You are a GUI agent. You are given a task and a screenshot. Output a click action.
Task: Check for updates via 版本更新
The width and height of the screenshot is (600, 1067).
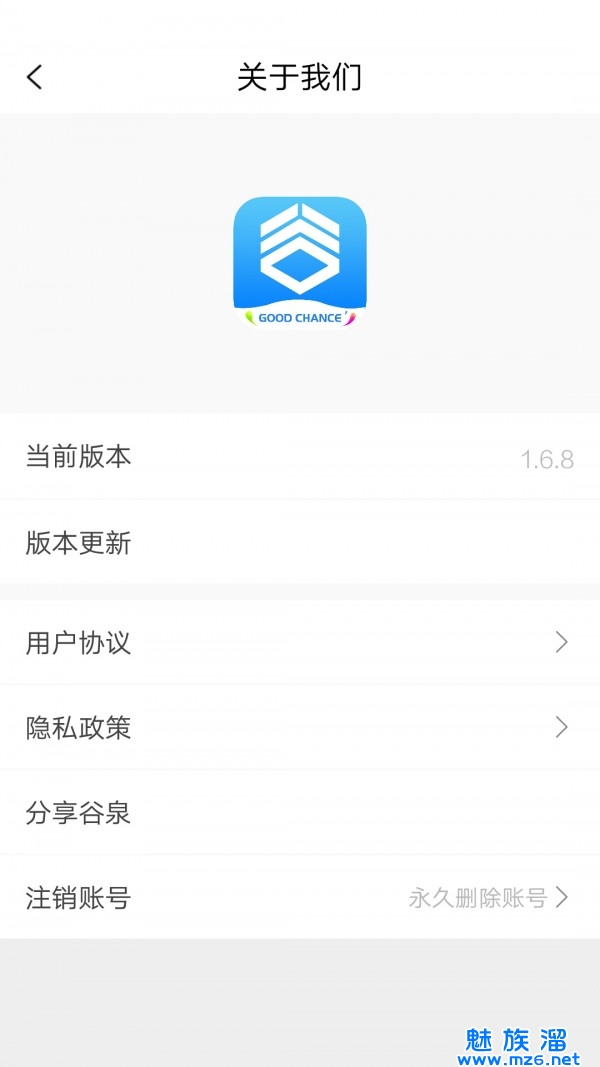pos(300,542)
